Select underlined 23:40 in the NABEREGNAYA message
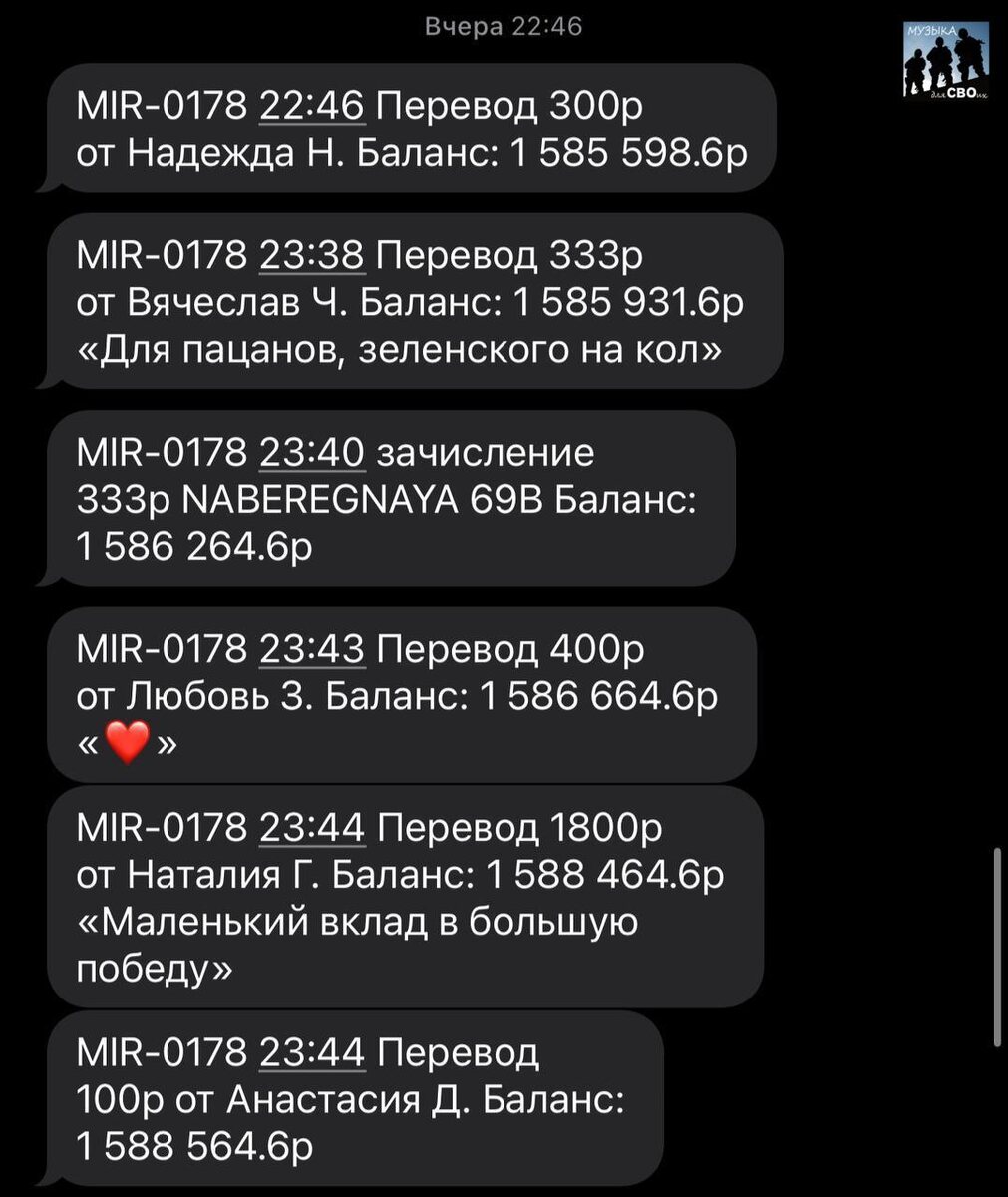The image size is (1008, 1197). 312,453
